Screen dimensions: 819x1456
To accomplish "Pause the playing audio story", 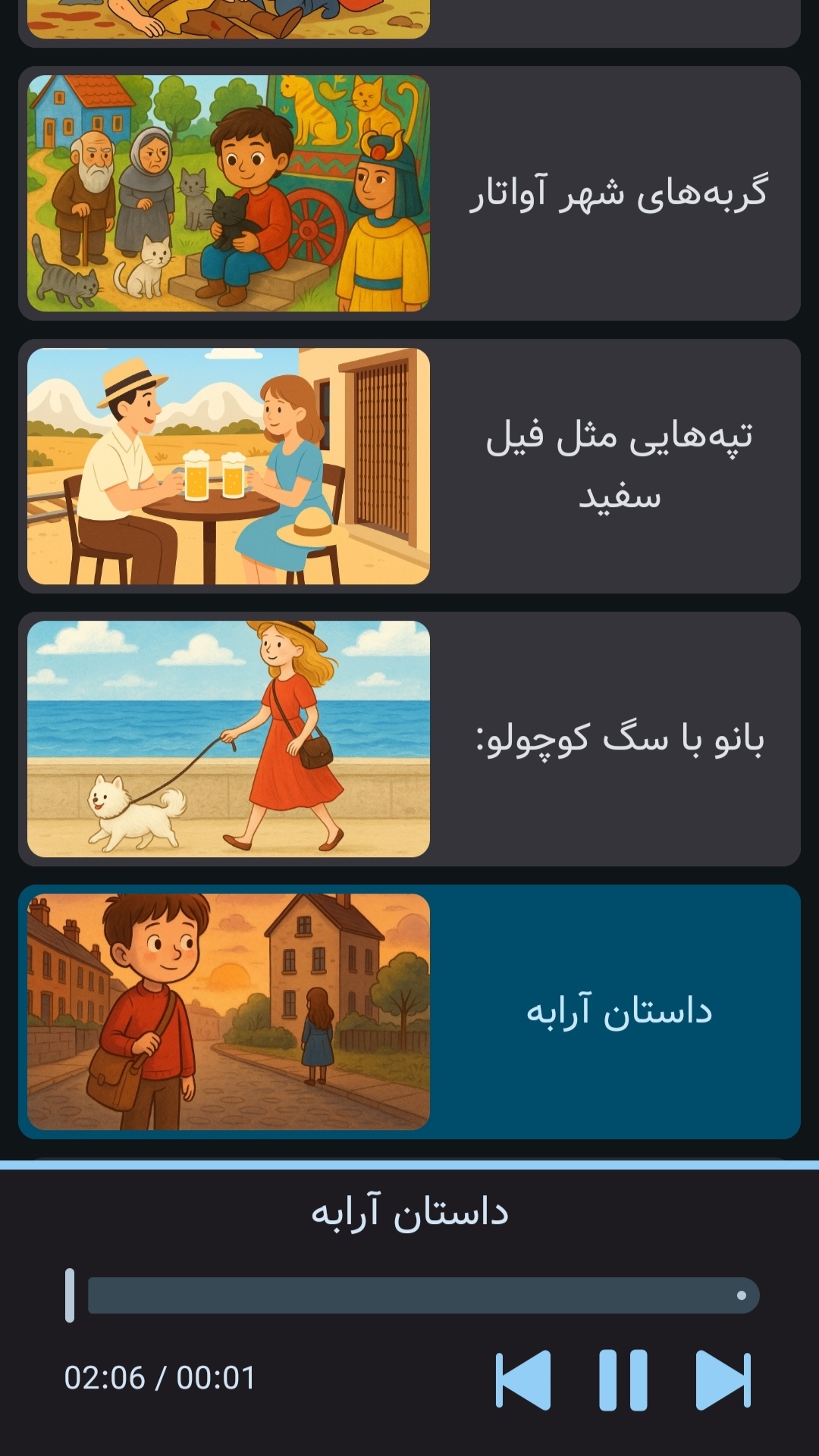I will pos(623,1380).
